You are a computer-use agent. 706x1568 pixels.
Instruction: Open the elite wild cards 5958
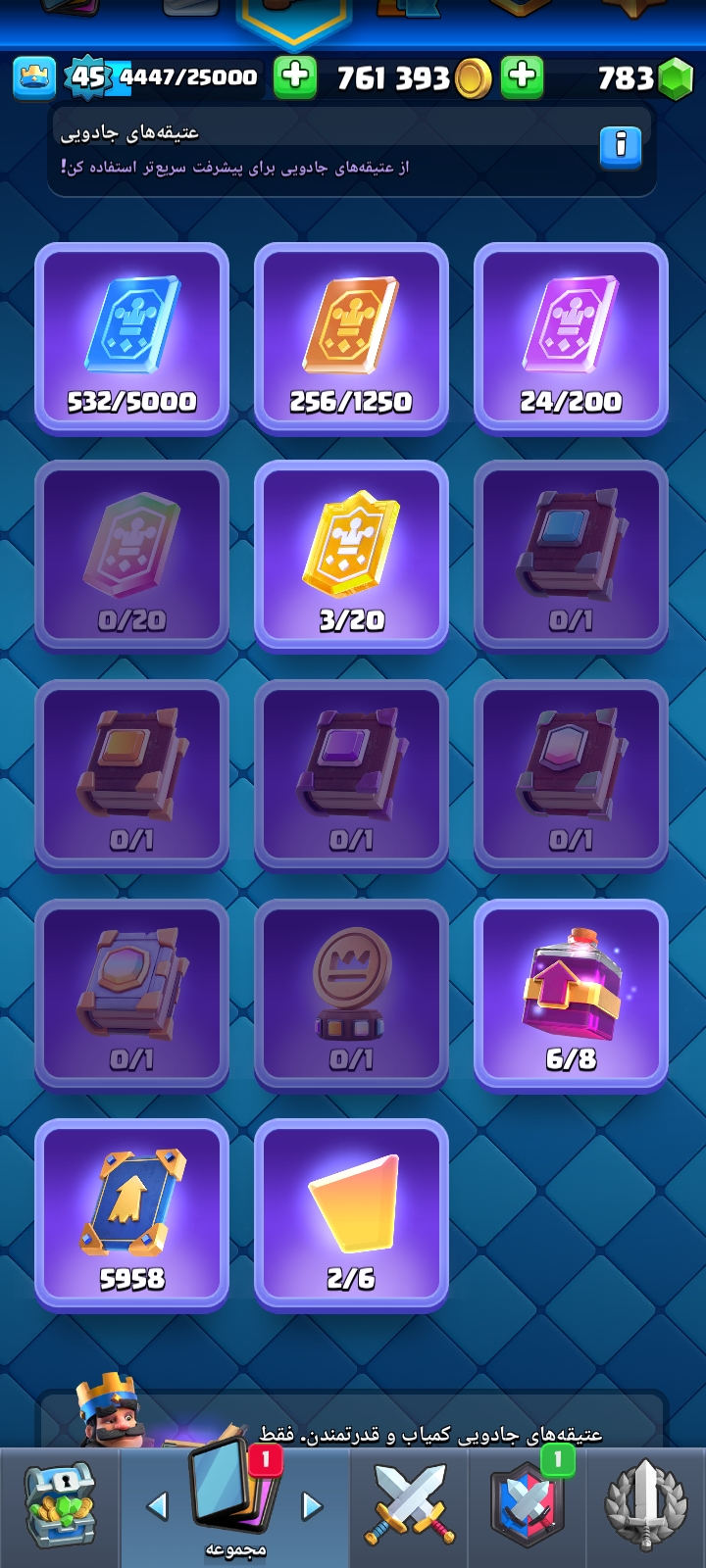click(x=131, y=1214)
